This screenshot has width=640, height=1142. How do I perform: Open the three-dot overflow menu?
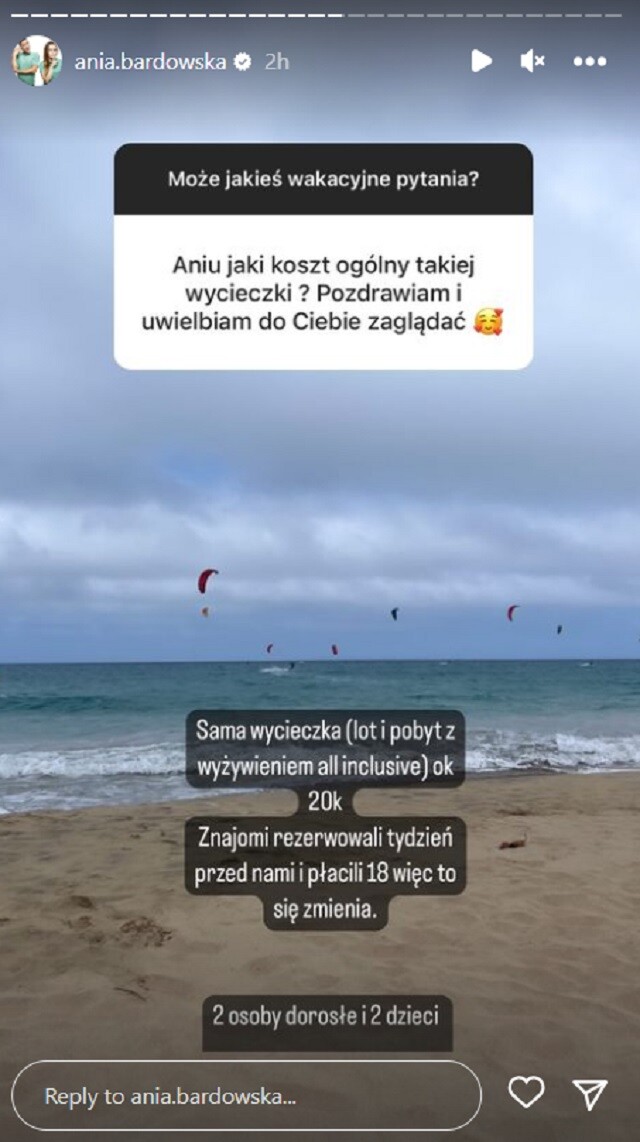pyautogui.click(x=590, y=61)
